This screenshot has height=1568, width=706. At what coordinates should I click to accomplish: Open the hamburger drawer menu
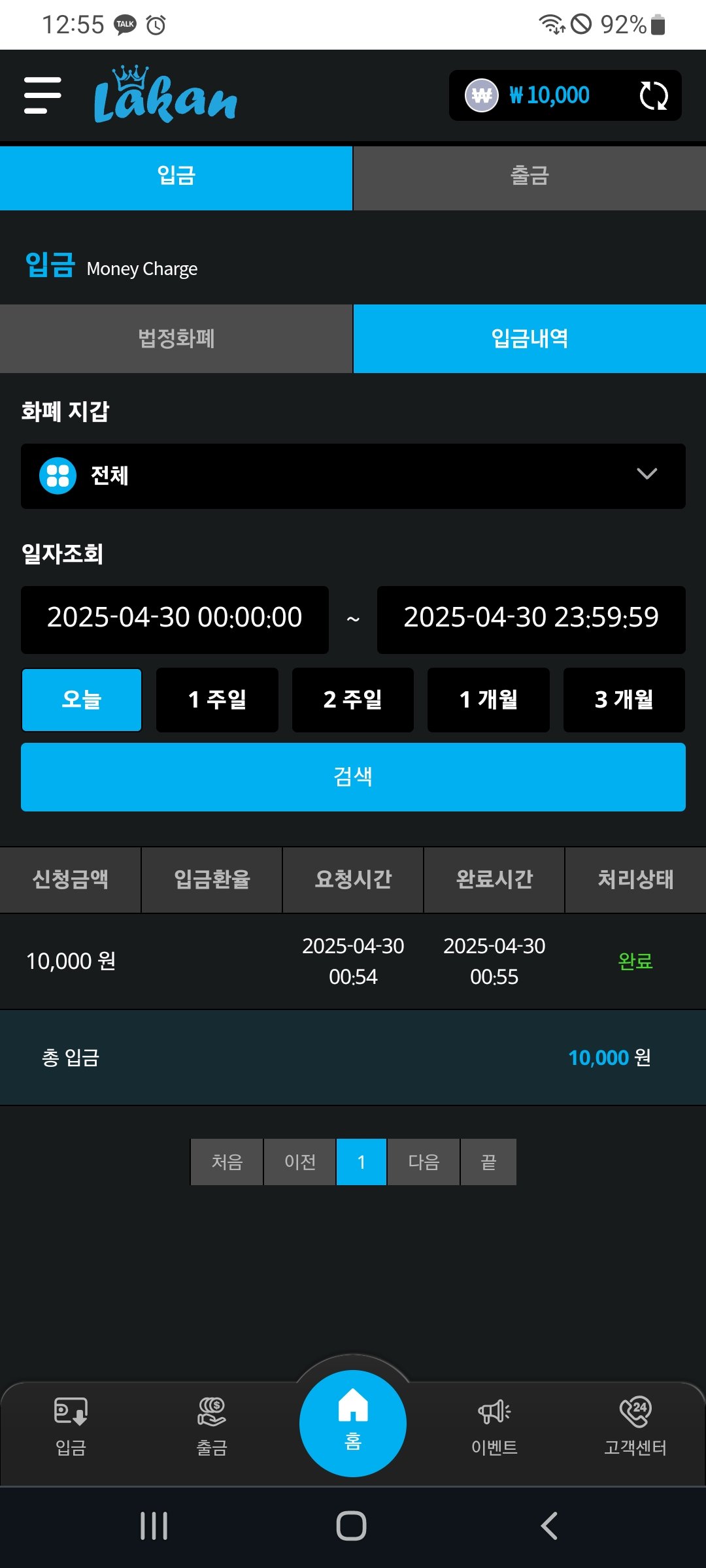coord(42,95)
